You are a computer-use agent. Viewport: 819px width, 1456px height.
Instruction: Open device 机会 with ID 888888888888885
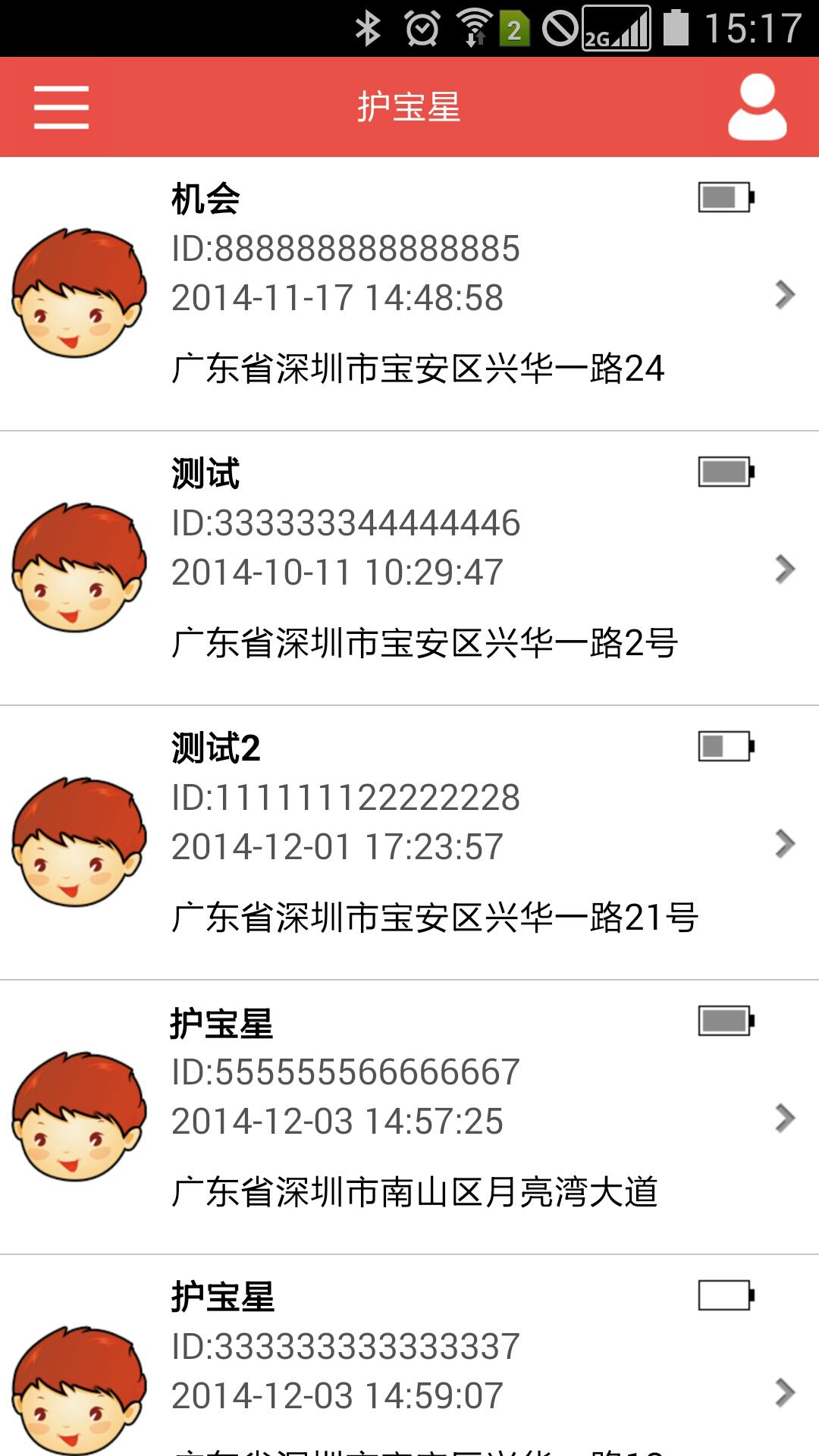click(x=409, y=294)
